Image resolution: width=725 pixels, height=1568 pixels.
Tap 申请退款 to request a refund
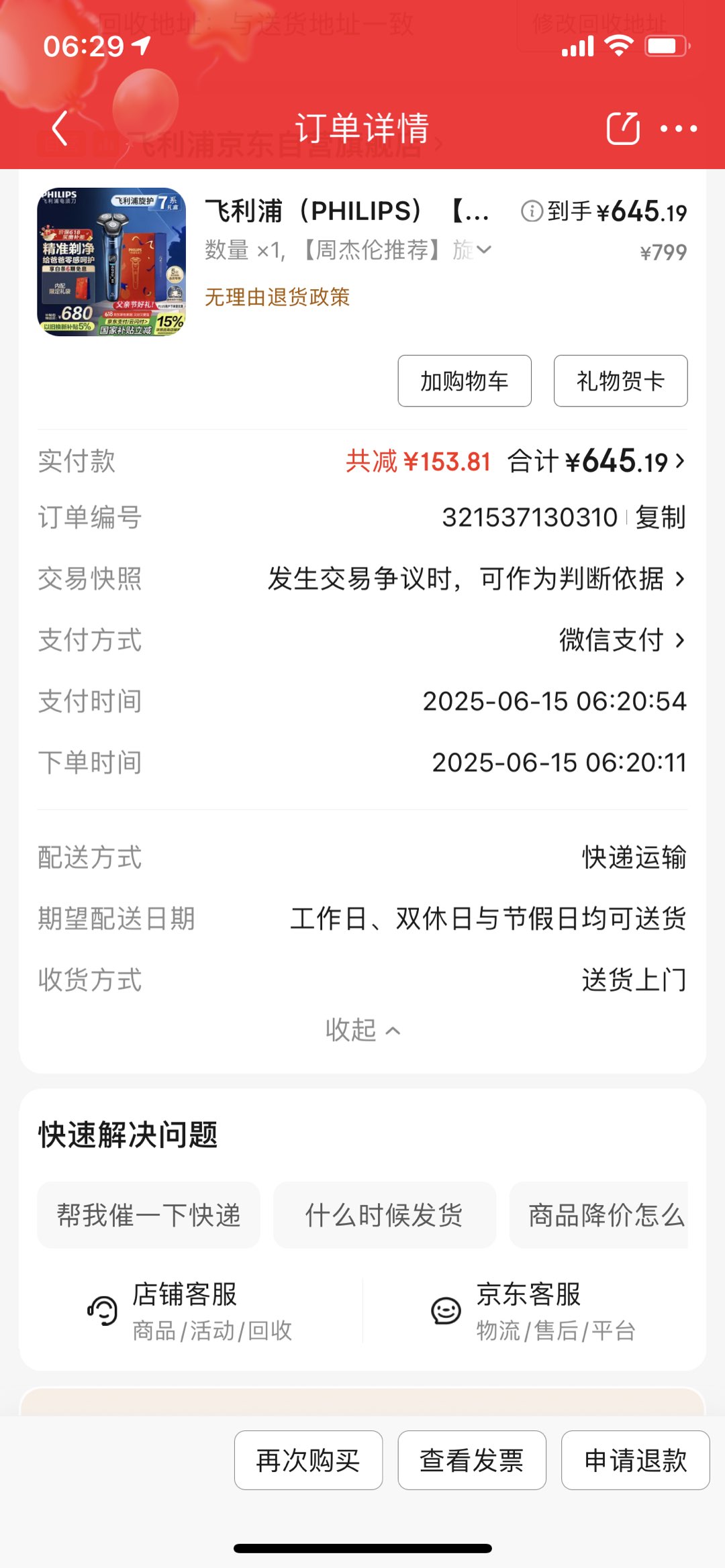(x=636, y=1460)
